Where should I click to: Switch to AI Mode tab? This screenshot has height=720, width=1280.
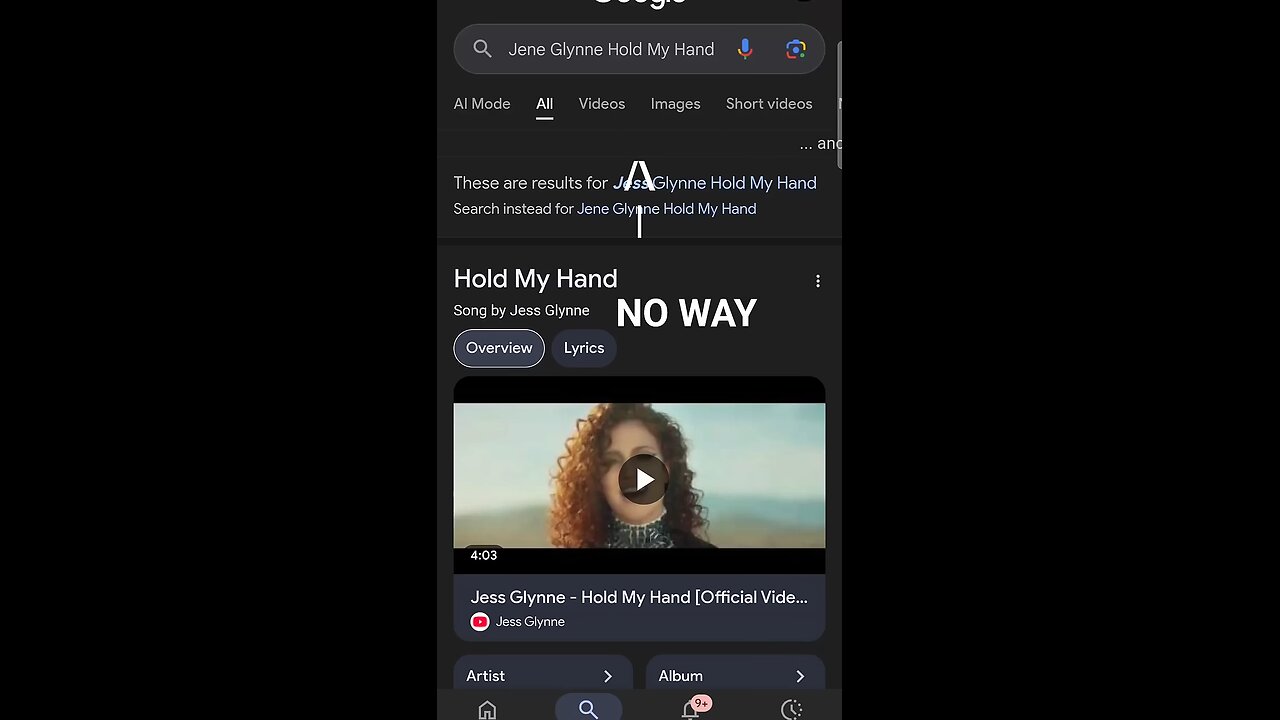point(482,104)
